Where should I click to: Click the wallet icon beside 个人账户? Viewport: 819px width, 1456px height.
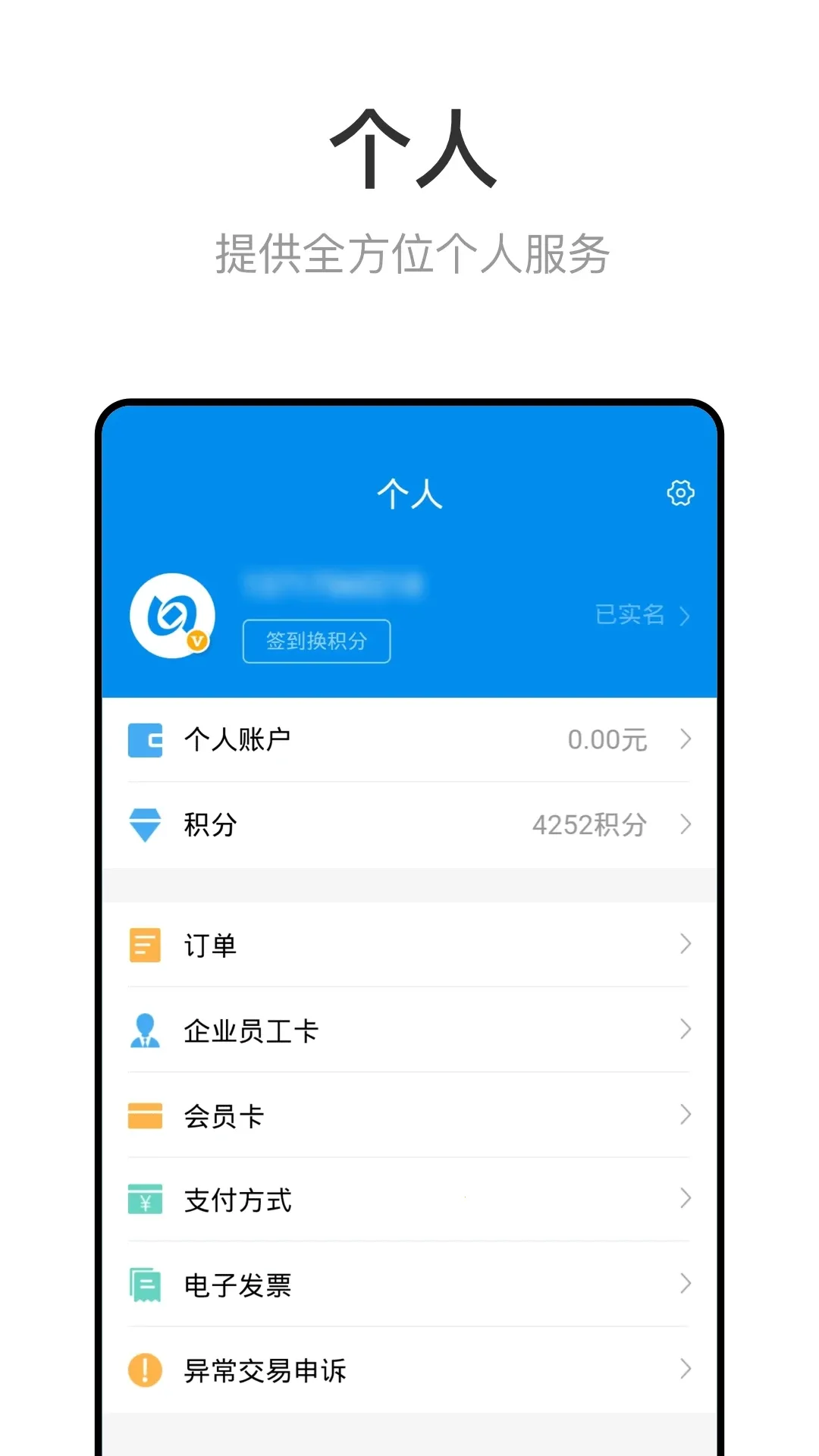145,741
